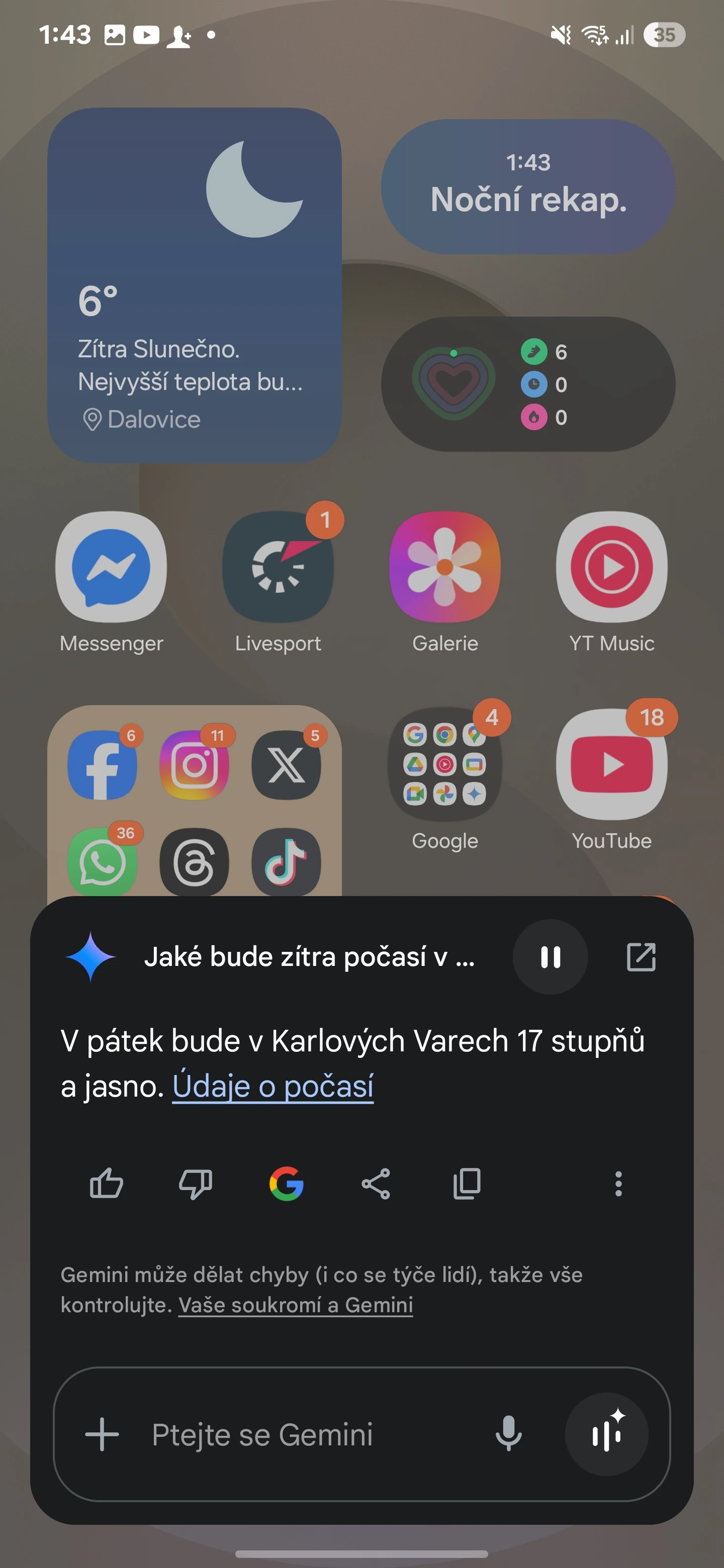The height and width of the screenshot is (1568, 724).
Task: Give thumbs down to Gemini's answer
Action: pyautogui.click(x=196, y=1184)
